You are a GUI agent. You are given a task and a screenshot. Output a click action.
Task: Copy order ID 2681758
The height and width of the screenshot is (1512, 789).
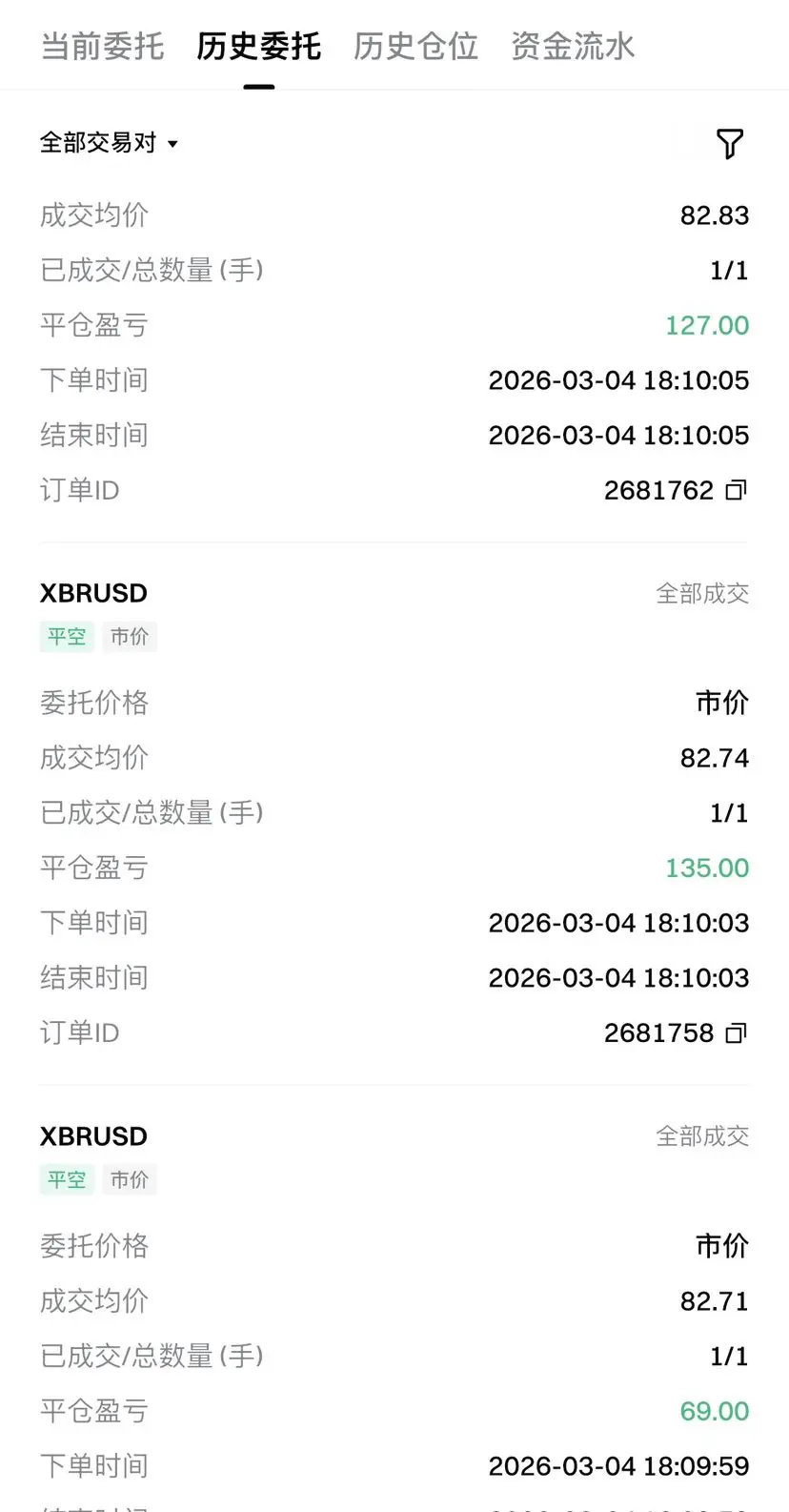coord(736,1033)
